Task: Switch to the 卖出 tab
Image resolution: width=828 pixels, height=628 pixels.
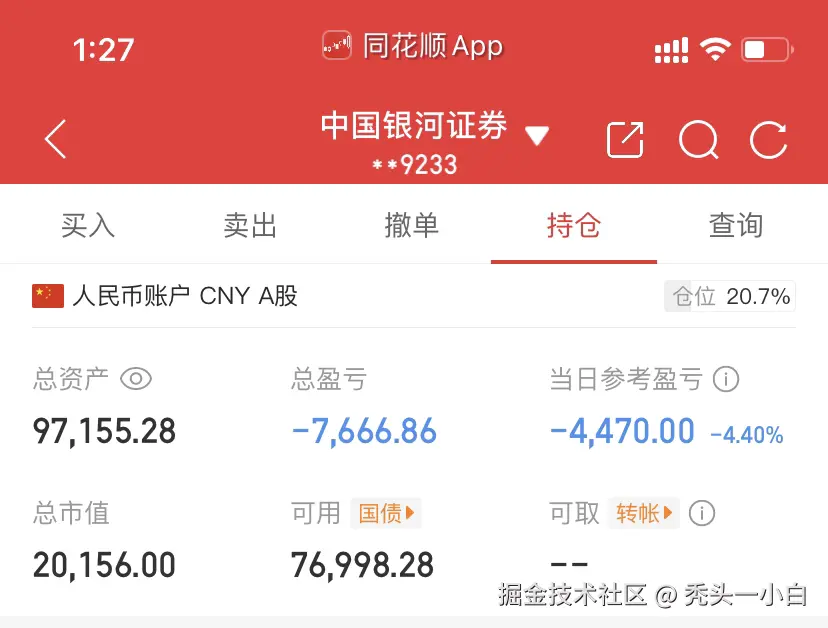Action: (x=250, y=225)
